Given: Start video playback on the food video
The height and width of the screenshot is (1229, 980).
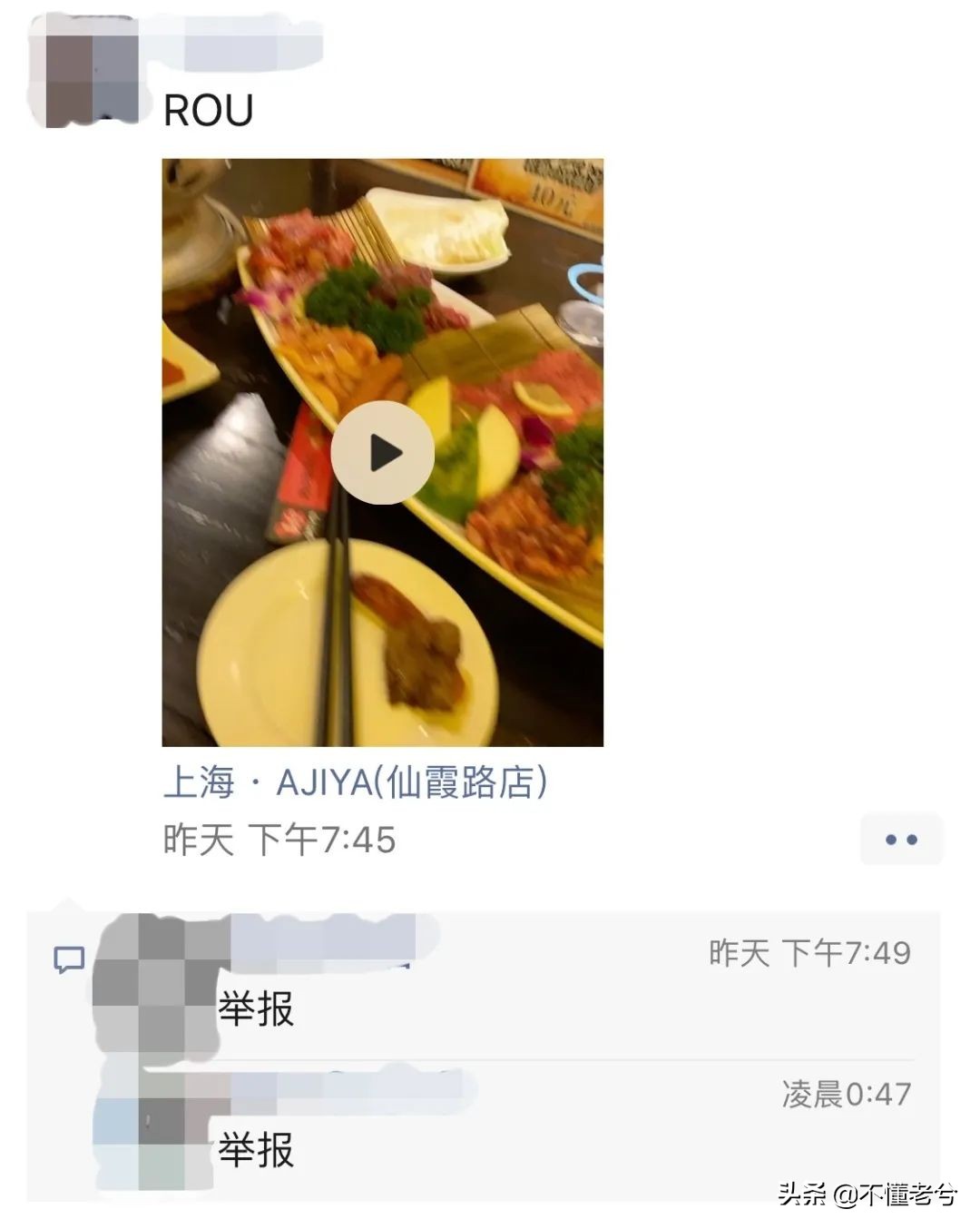Looking at the screenshot, I should click(x=385, y=454).
